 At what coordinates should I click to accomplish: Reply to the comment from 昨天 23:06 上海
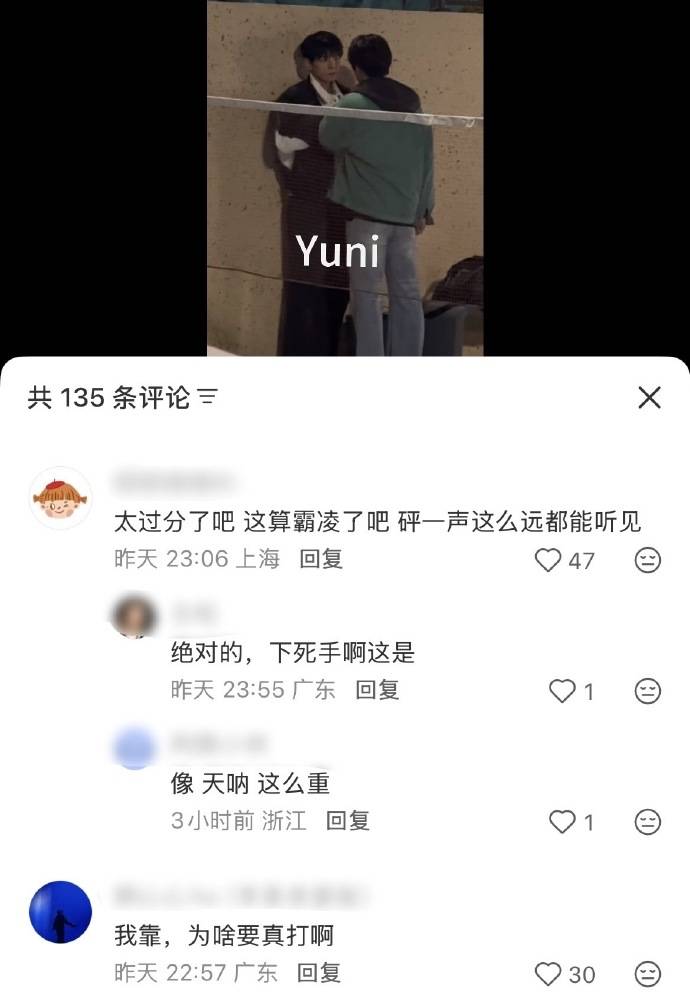[321, 559]
